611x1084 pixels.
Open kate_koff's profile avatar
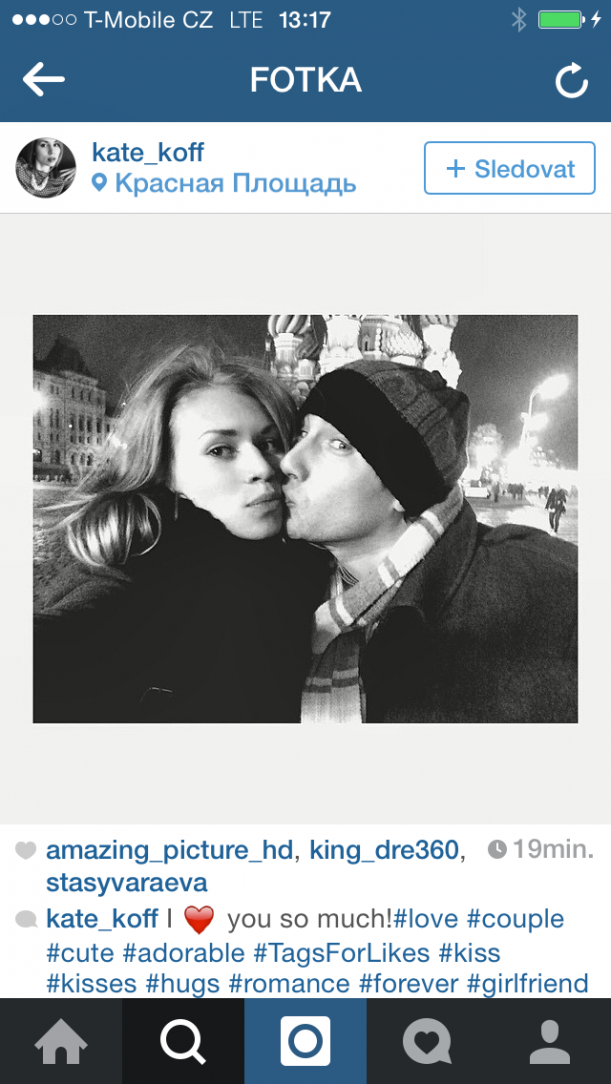(x=46, y=167)
